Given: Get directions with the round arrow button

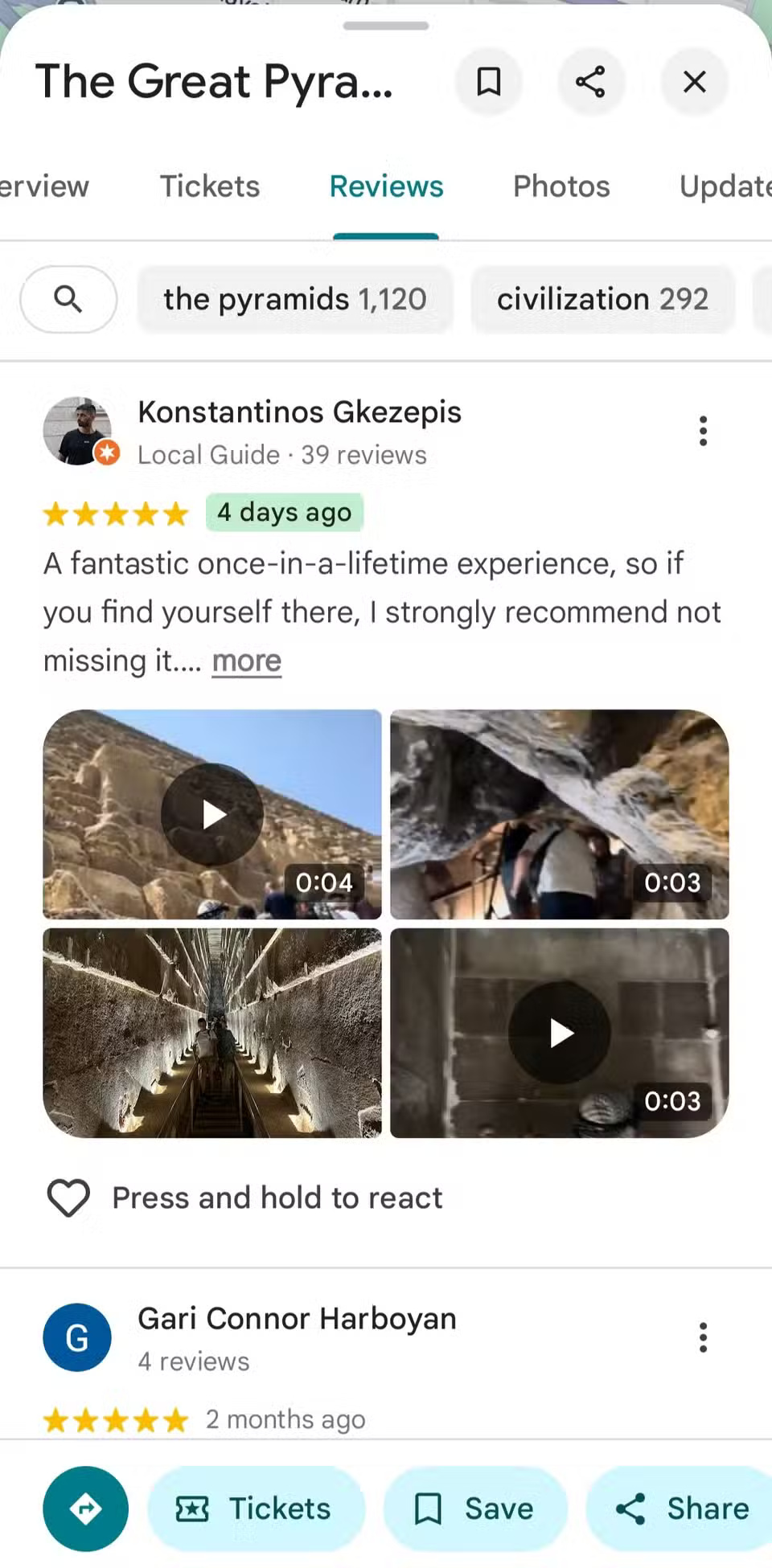Looking at the screenshot, I should pos(85,1509).
